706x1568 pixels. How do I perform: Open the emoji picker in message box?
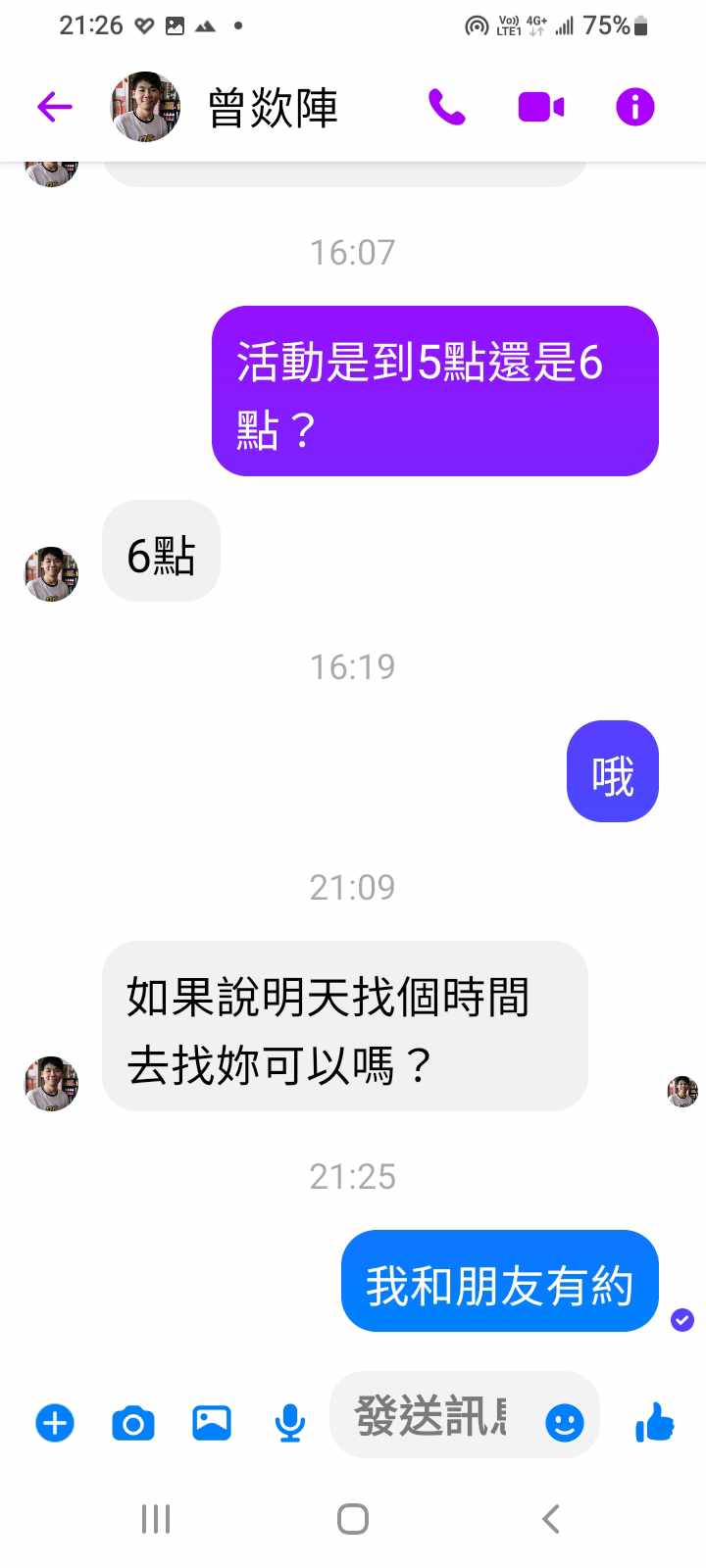[565, 1422]
